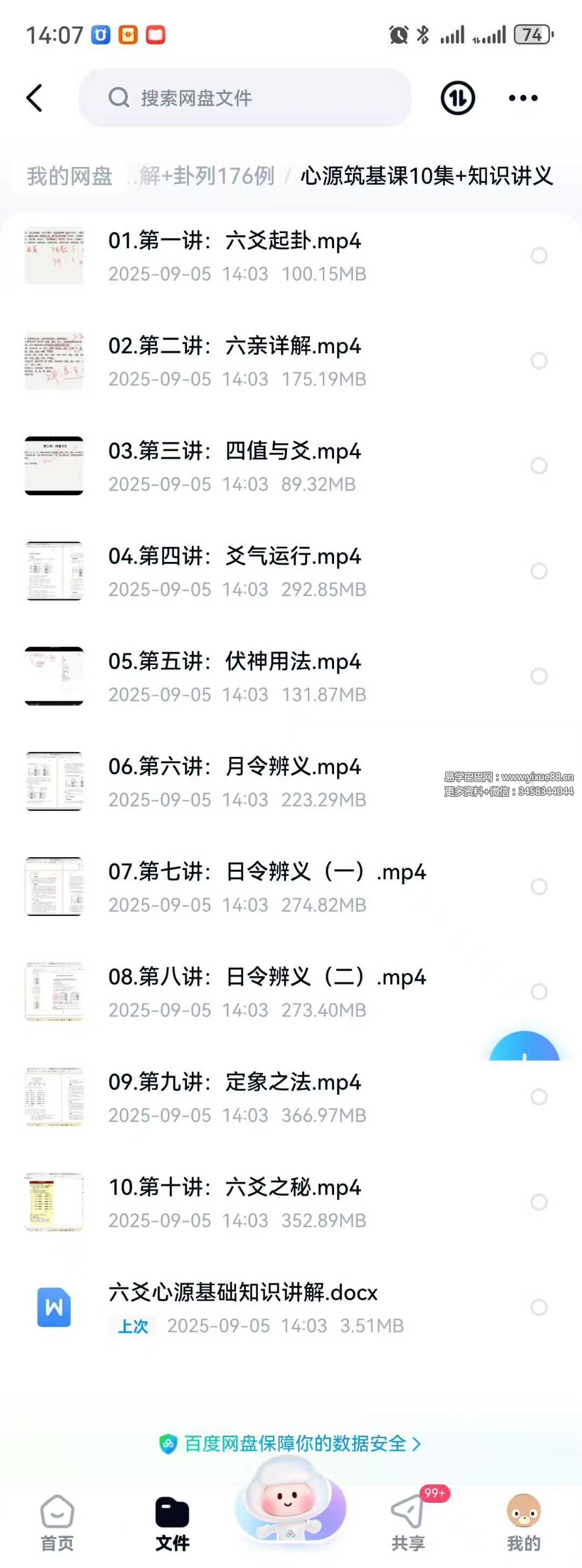Play 09.第九讲：定象之法.mp4
This screenshot has height=1568, width=582.
tap(234, 1097)
